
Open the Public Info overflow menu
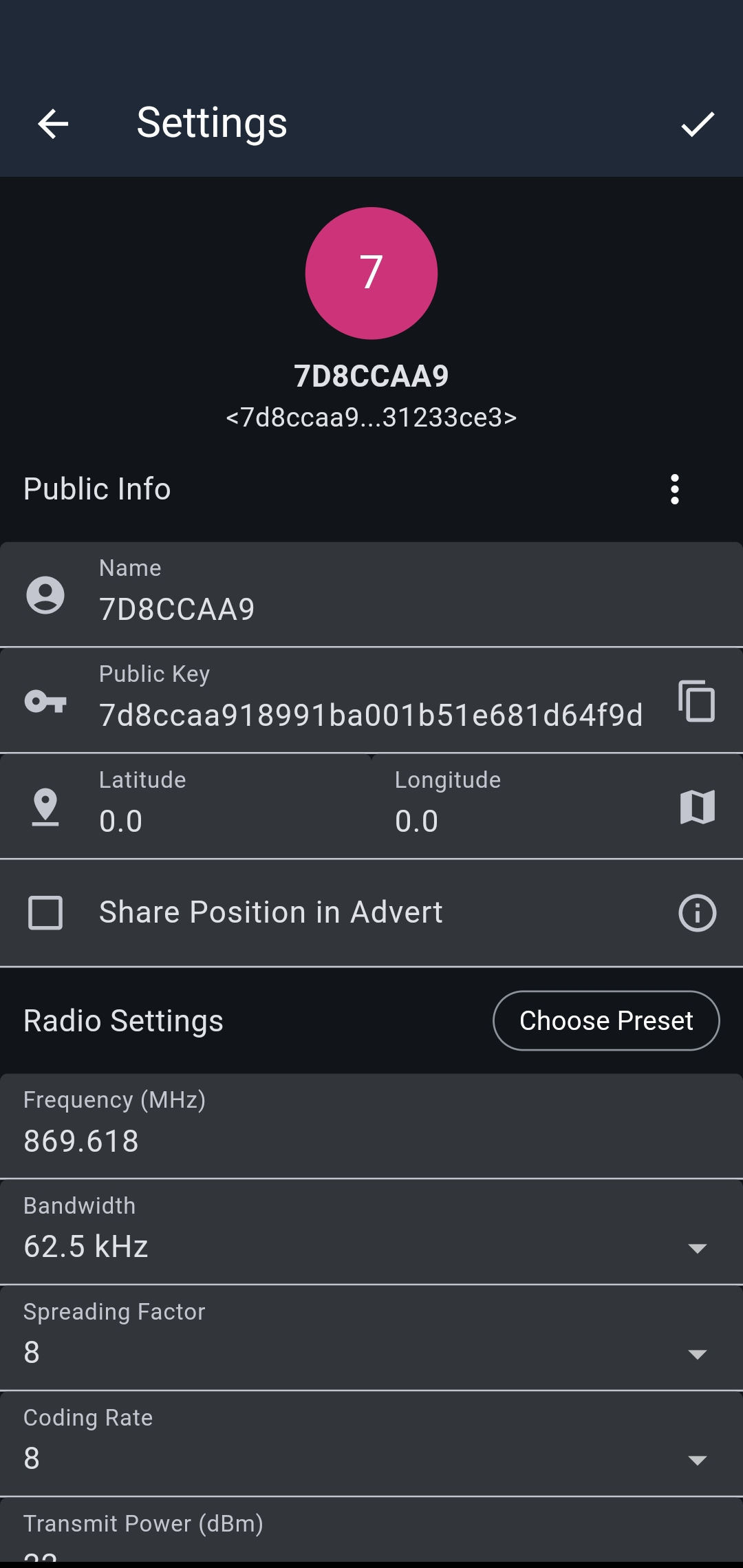coord(675,489)
